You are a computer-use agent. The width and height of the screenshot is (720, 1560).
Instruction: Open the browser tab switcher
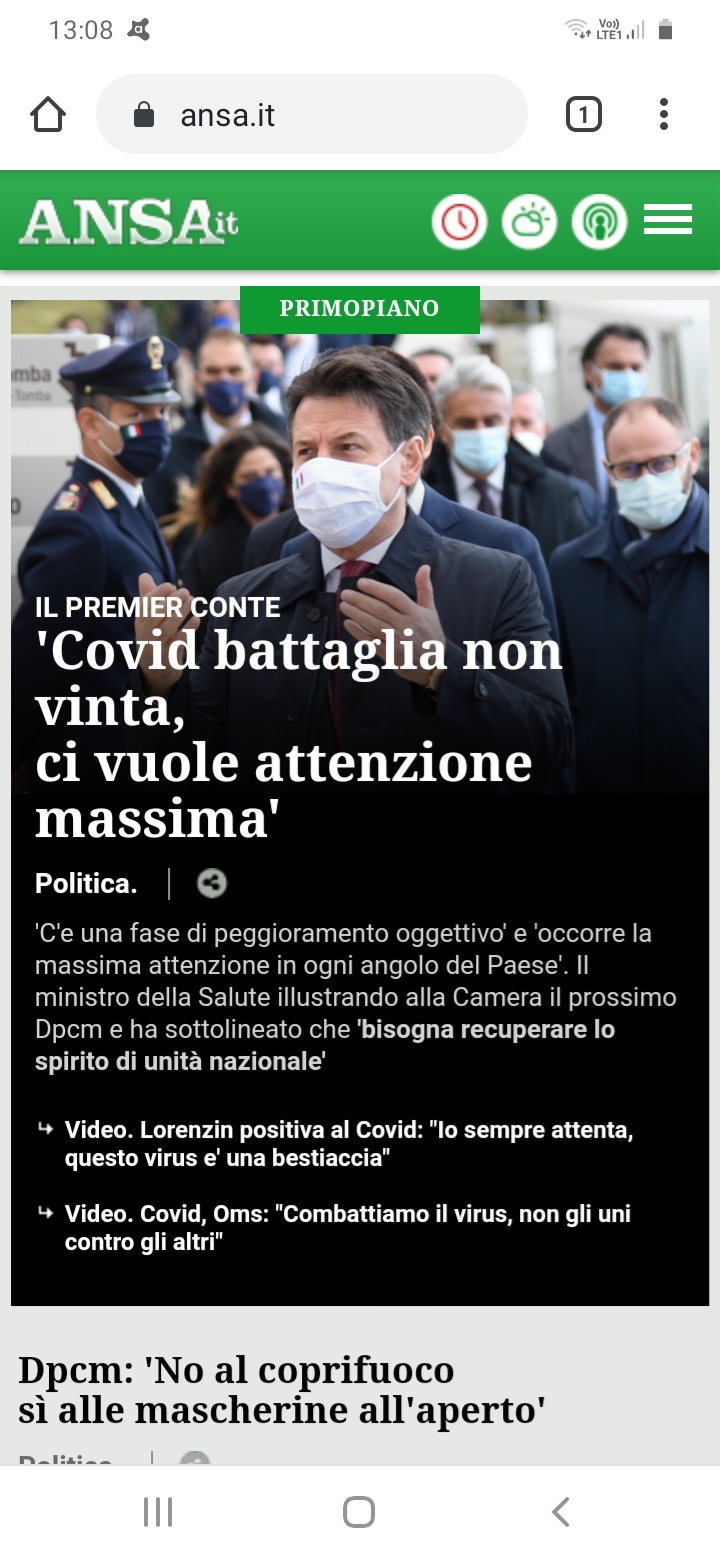[x=583, y=115]
